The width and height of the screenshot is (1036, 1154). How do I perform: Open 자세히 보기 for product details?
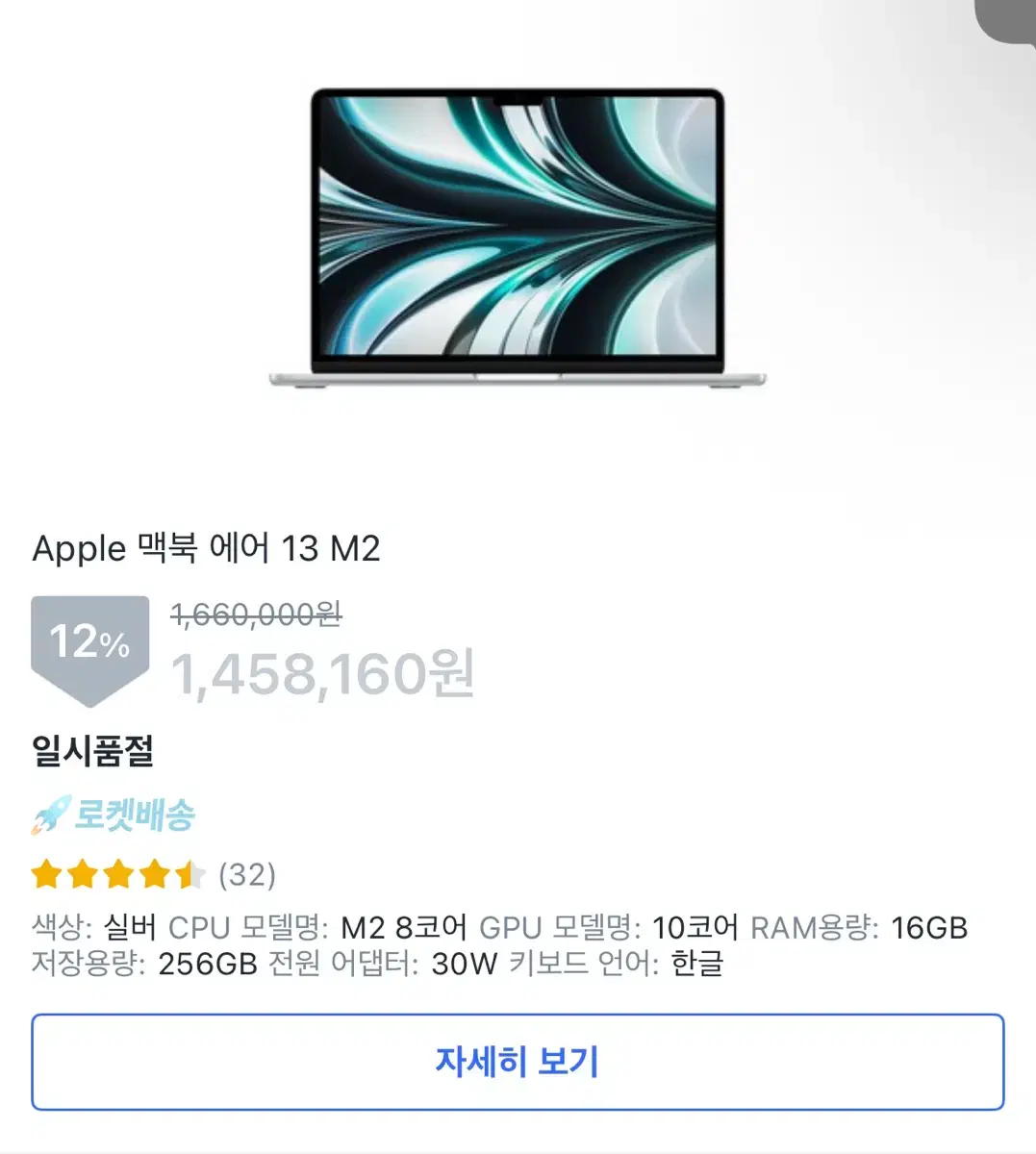pos(518,1062)
